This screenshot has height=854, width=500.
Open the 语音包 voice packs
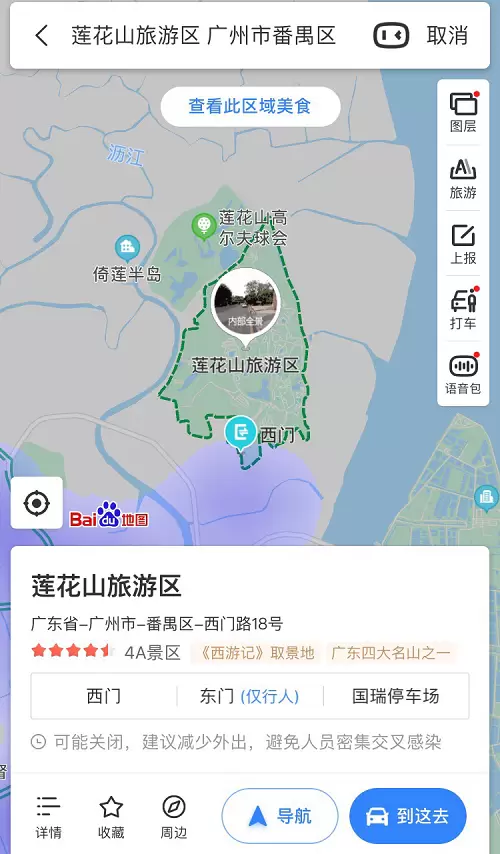pyautogui.click(x=463, y=374)
